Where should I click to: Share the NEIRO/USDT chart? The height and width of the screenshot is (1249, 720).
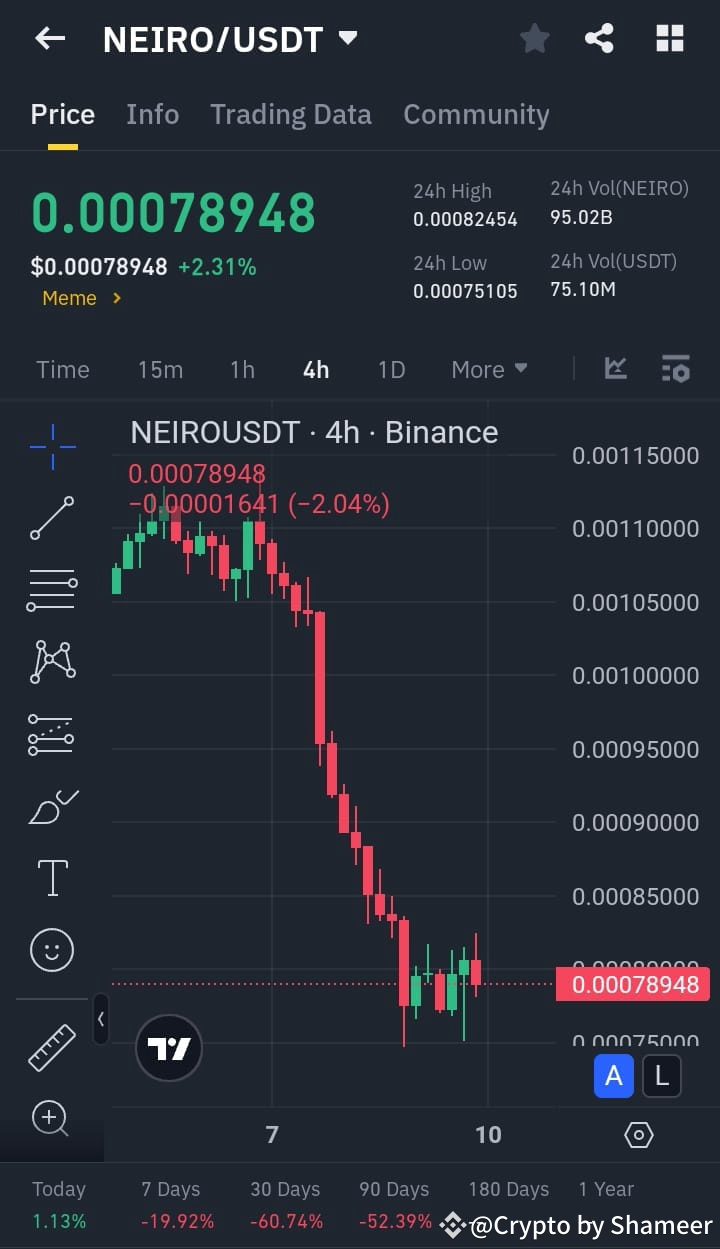coord(599,38)
